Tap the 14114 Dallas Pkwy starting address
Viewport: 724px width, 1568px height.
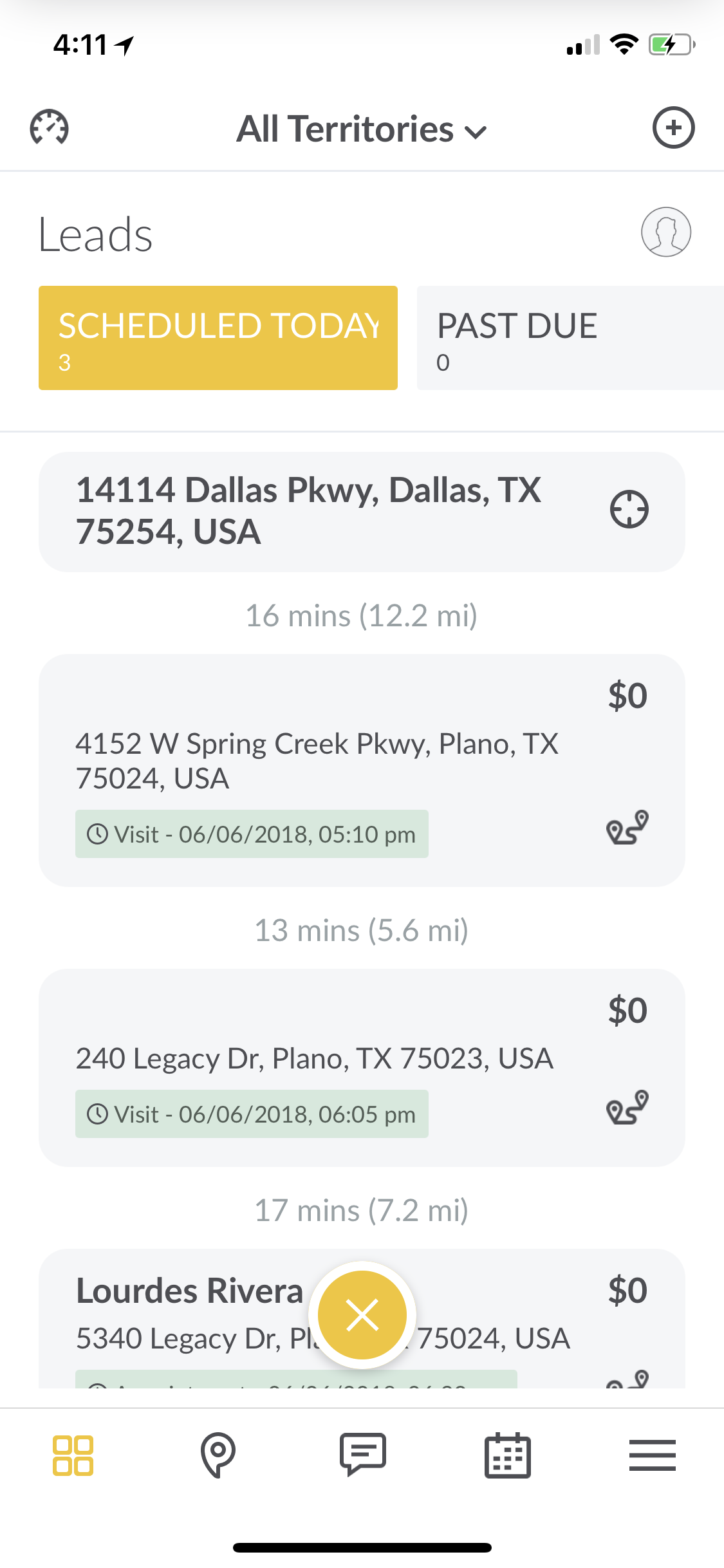[309, 510]
